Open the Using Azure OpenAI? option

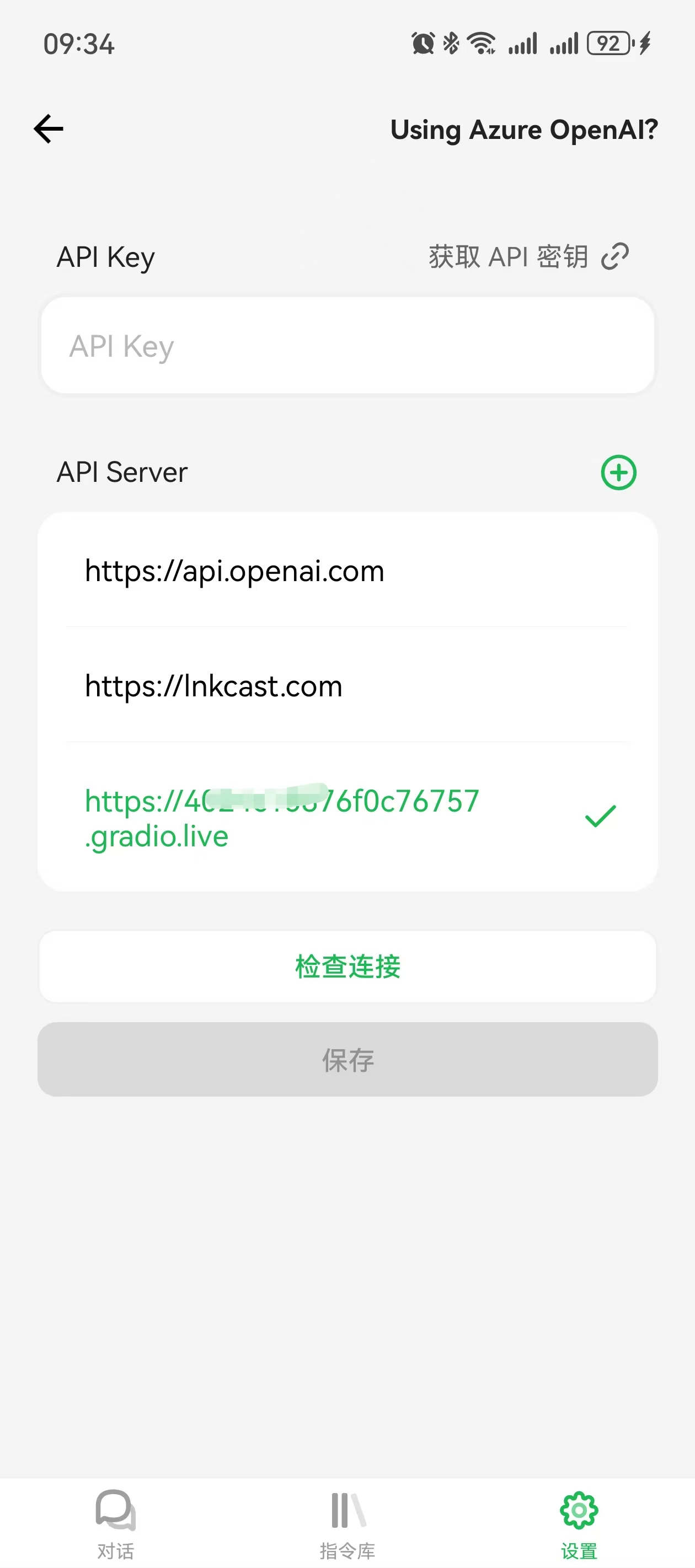(x=523, y=130)
